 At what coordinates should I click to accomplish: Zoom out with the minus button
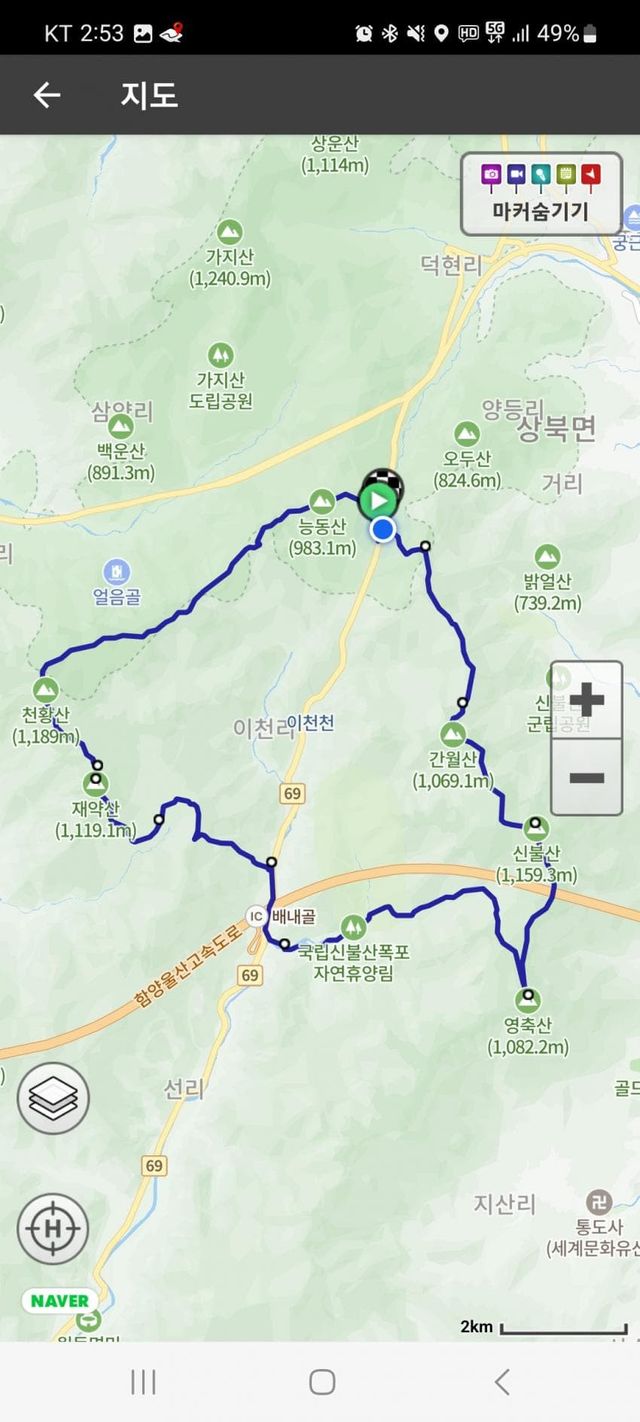(x=586, y=778)
